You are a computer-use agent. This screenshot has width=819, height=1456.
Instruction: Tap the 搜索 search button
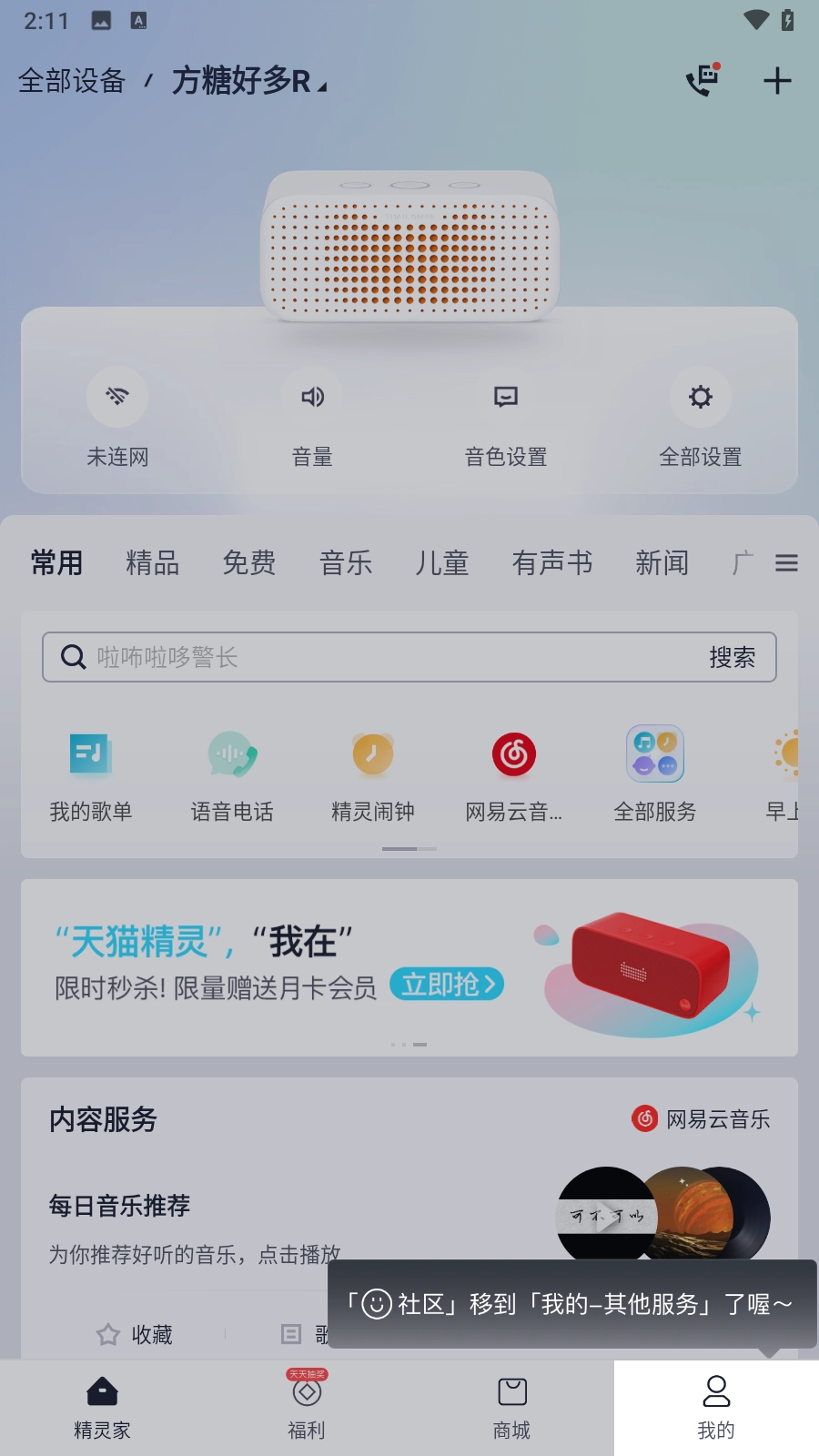[x=732, y=657]
